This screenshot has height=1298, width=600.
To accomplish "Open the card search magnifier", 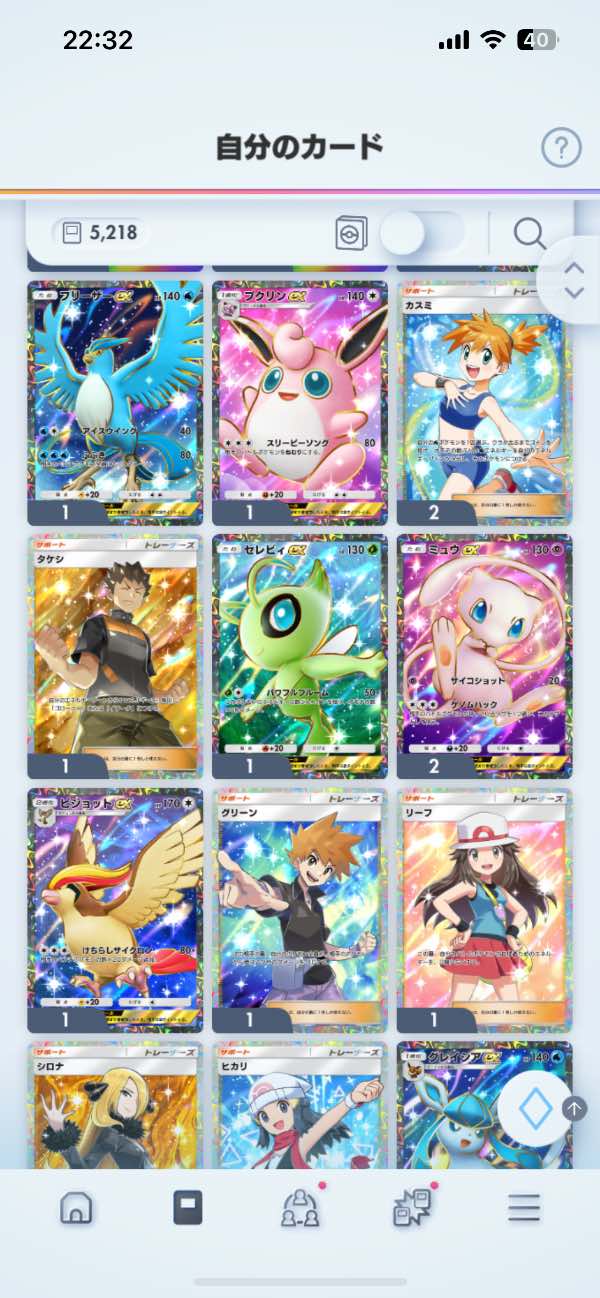I will (529, 234).
